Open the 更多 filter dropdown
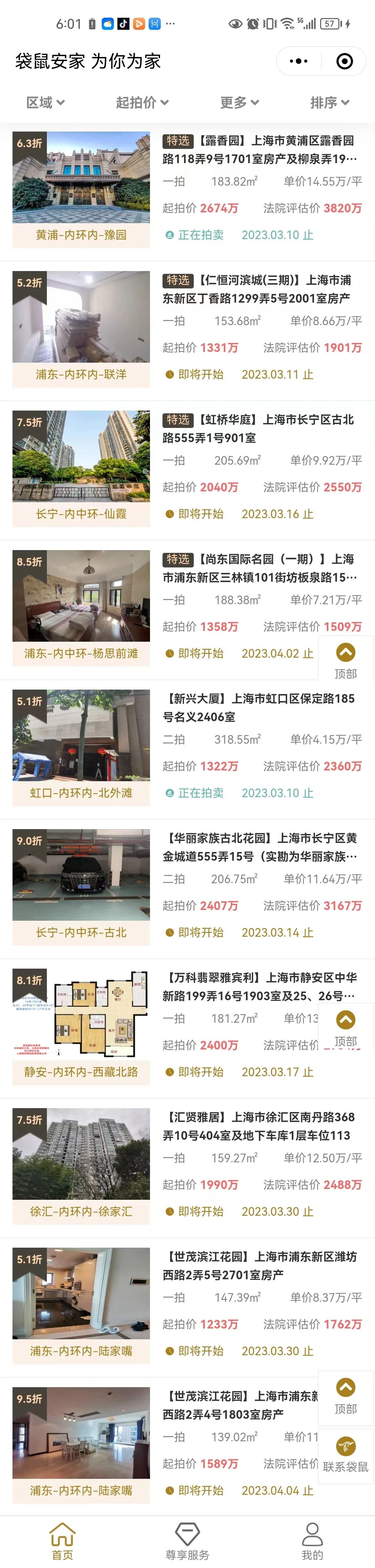 (x=239, y=103)
